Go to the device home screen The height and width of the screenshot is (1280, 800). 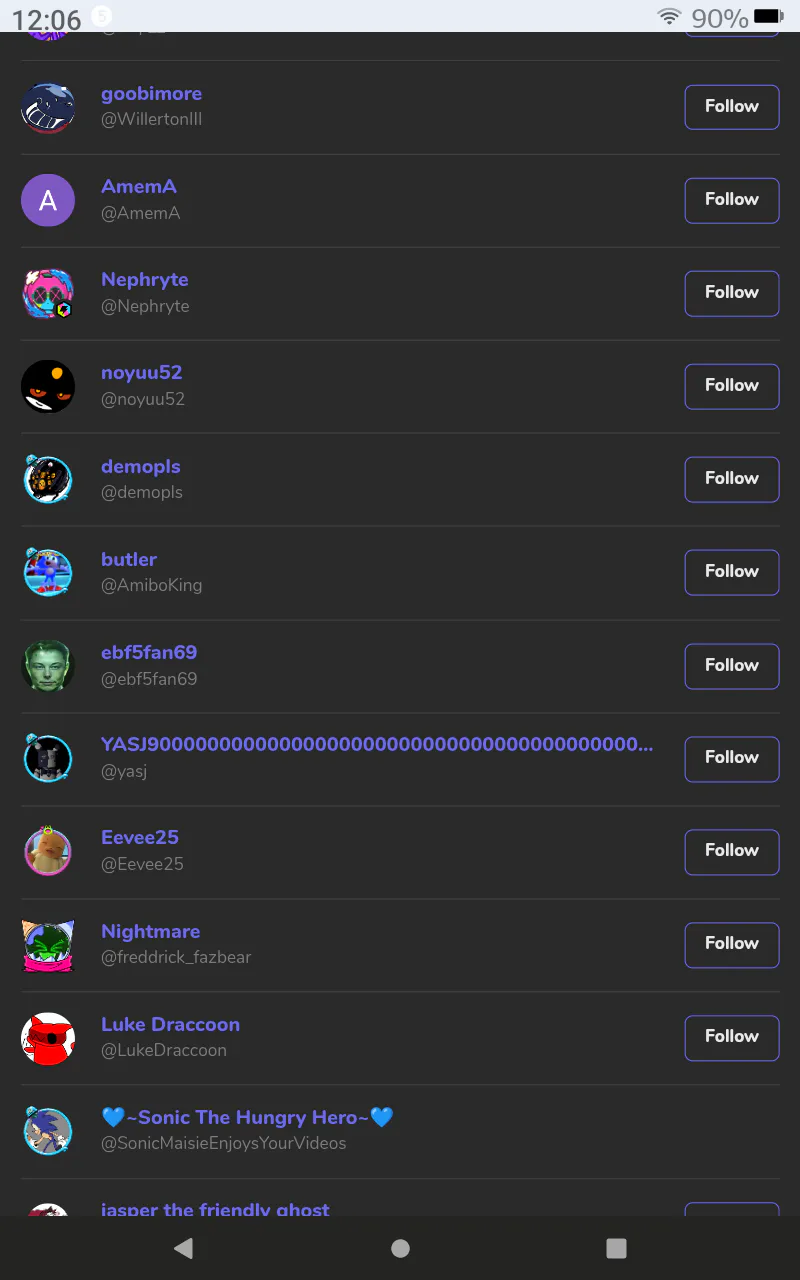point(400,1248)
